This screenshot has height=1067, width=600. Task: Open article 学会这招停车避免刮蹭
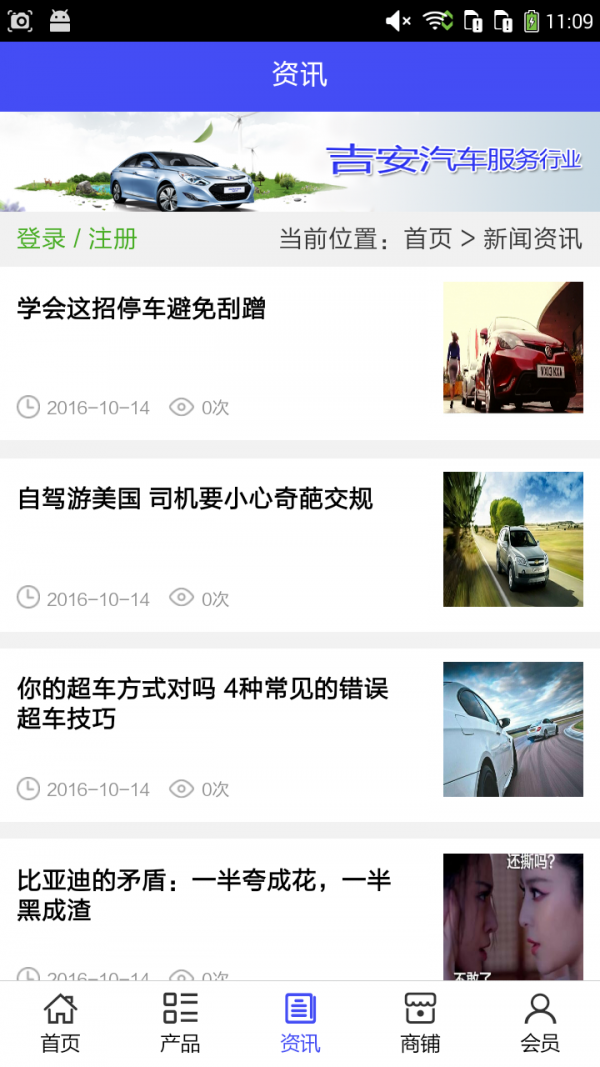coord(141,308)
